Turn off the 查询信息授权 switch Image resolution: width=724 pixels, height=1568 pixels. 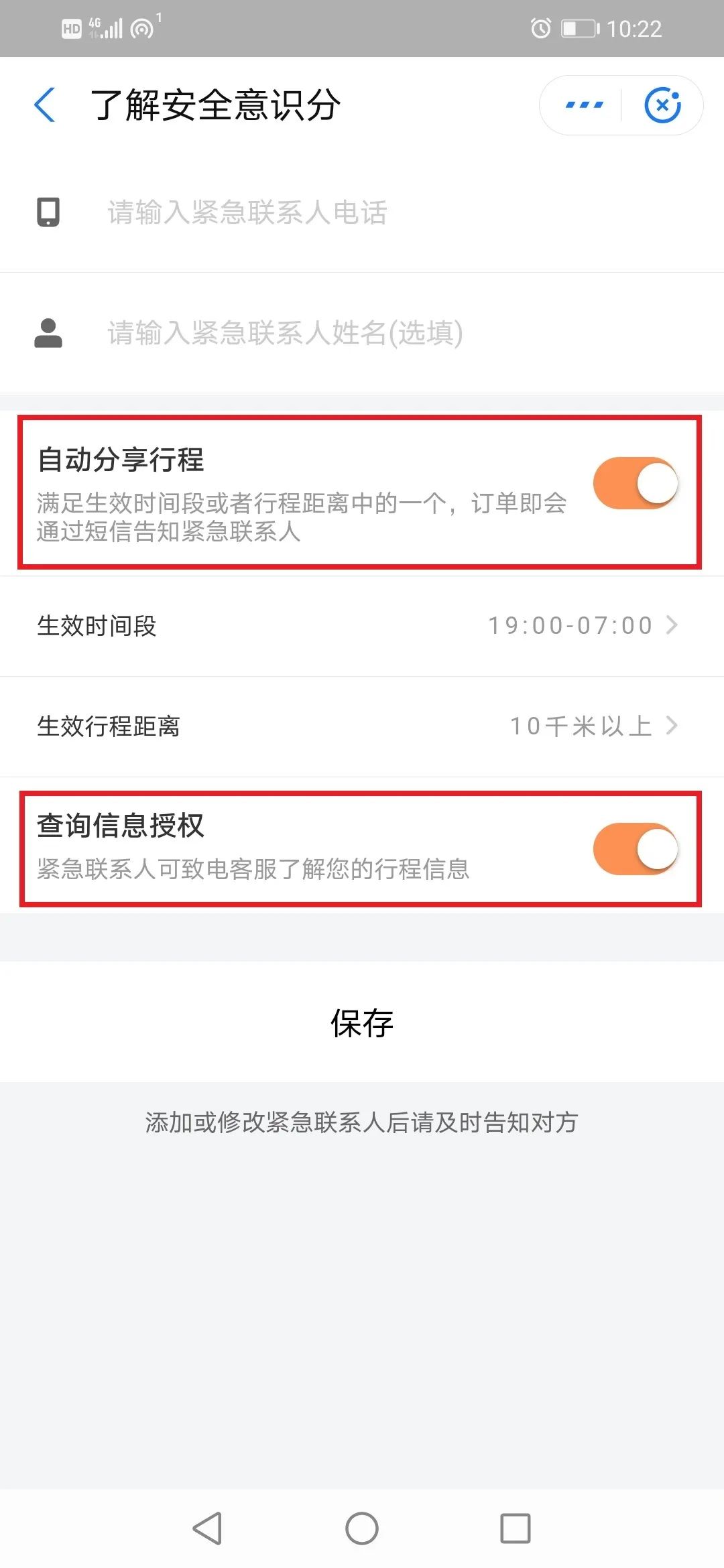point(636,849)
